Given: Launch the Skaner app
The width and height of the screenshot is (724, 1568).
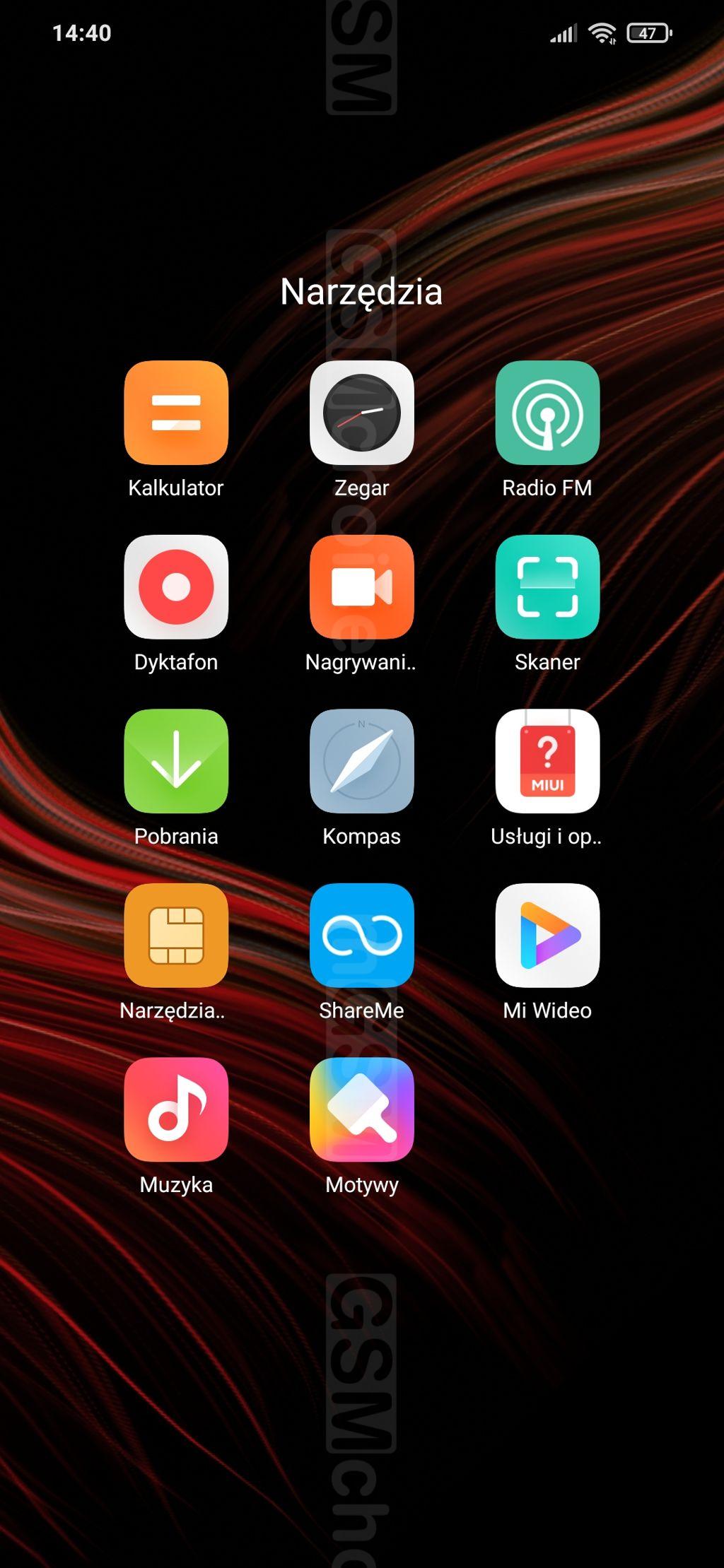Looking at the screenshot, I should tap(547, 586).
